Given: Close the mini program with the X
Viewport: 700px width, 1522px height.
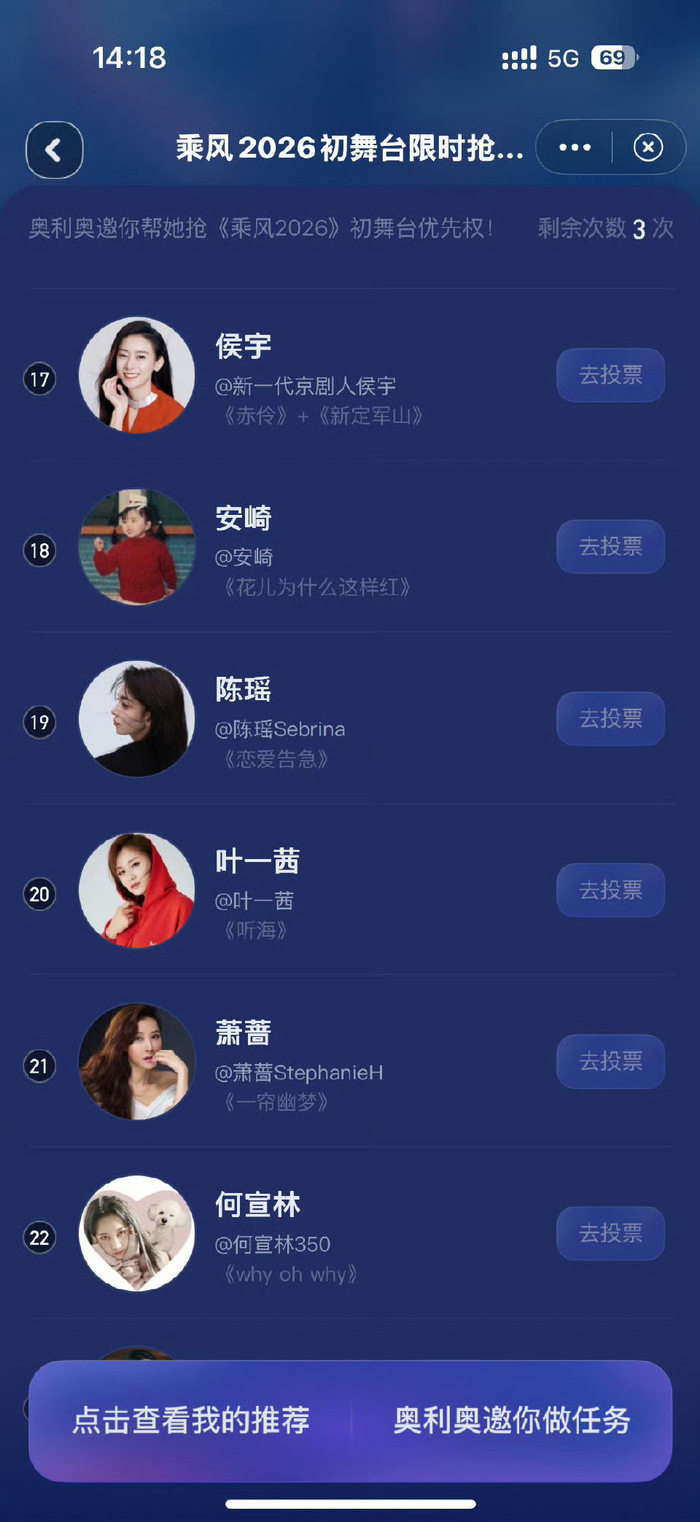Looking at the screenshot, I should pos(648,148).
